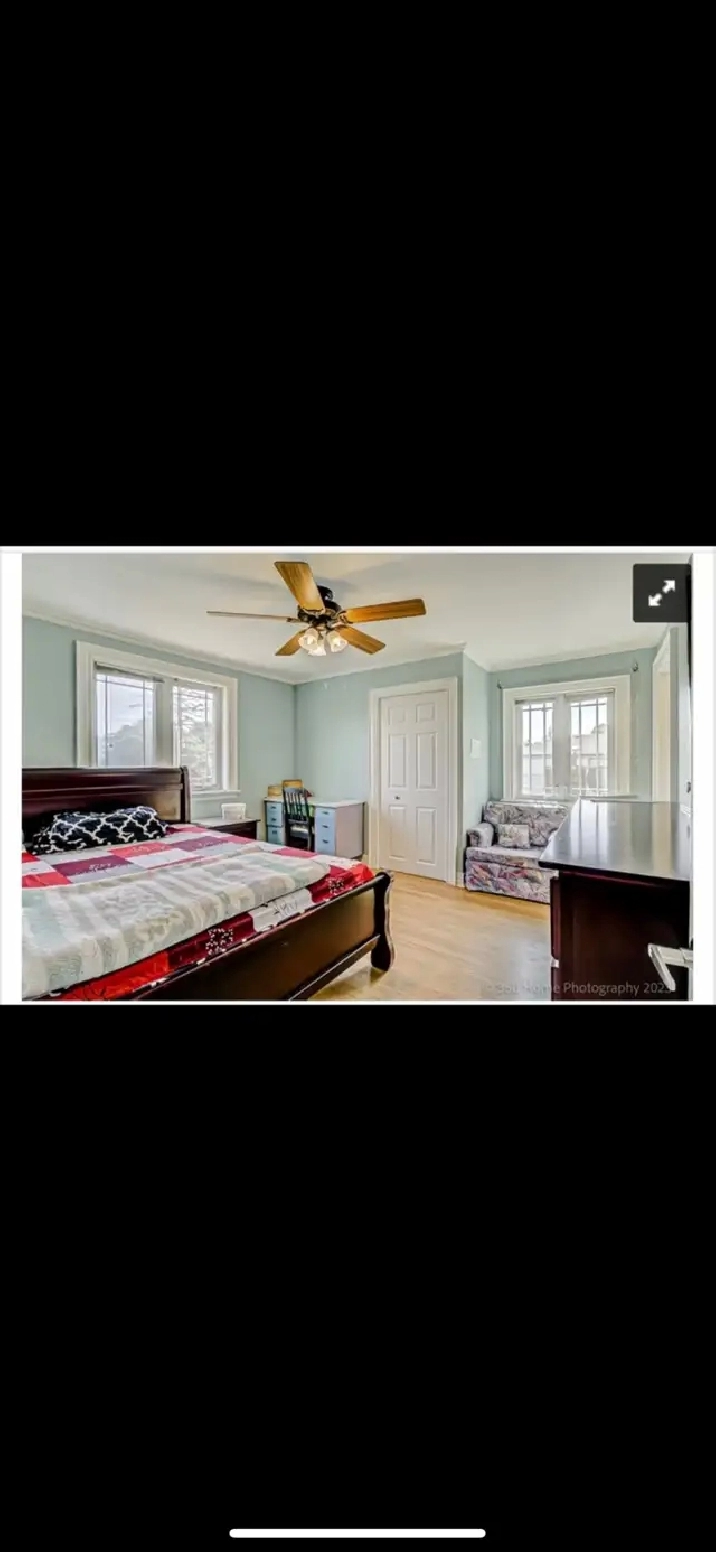
Task: Expand the bedroom photo to fullscreen
Action: coord(661,593)
